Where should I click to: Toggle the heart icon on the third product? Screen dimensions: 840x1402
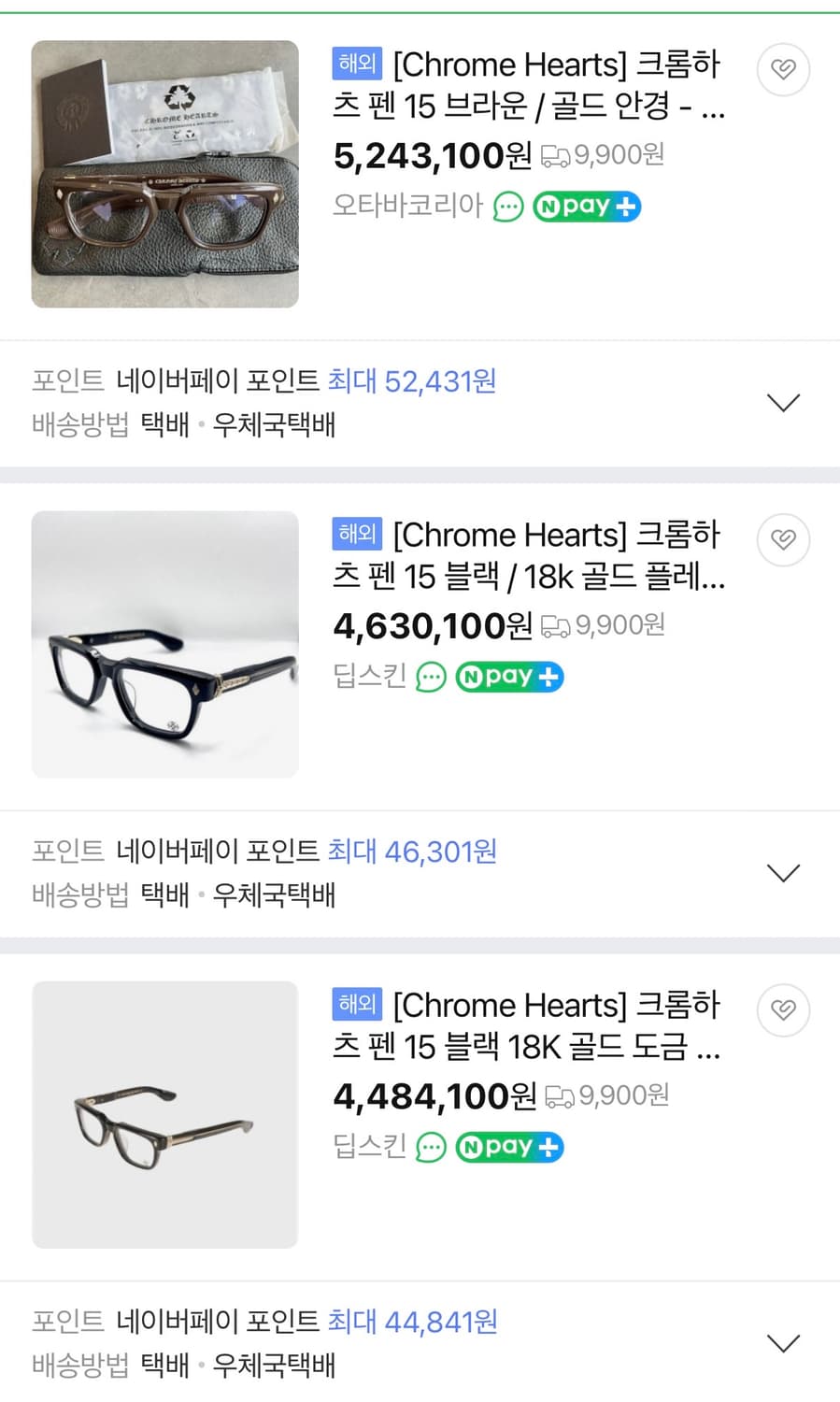[783, 1010]
